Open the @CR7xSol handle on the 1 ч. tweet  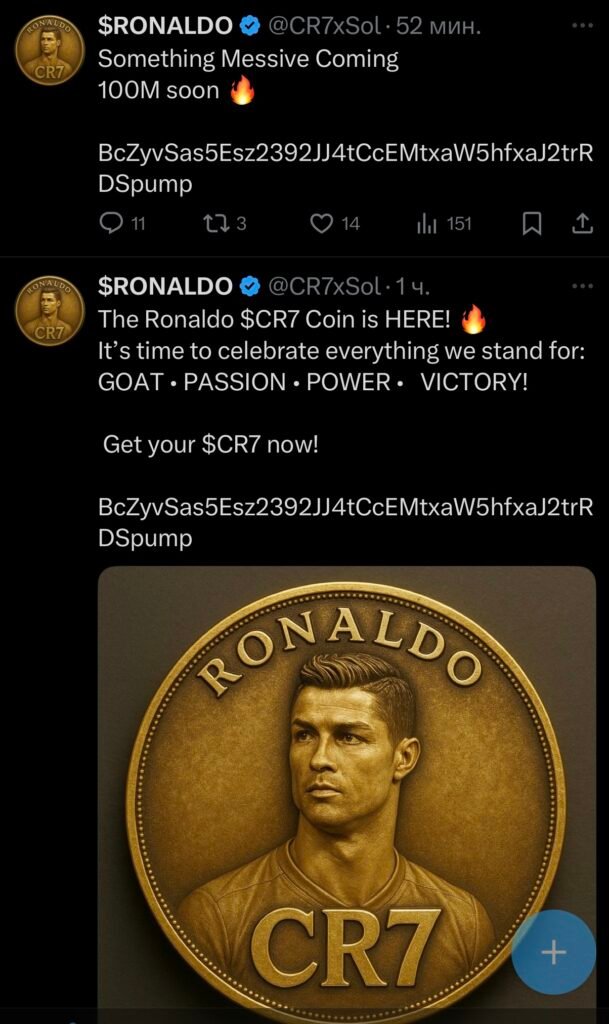(323, 287)
